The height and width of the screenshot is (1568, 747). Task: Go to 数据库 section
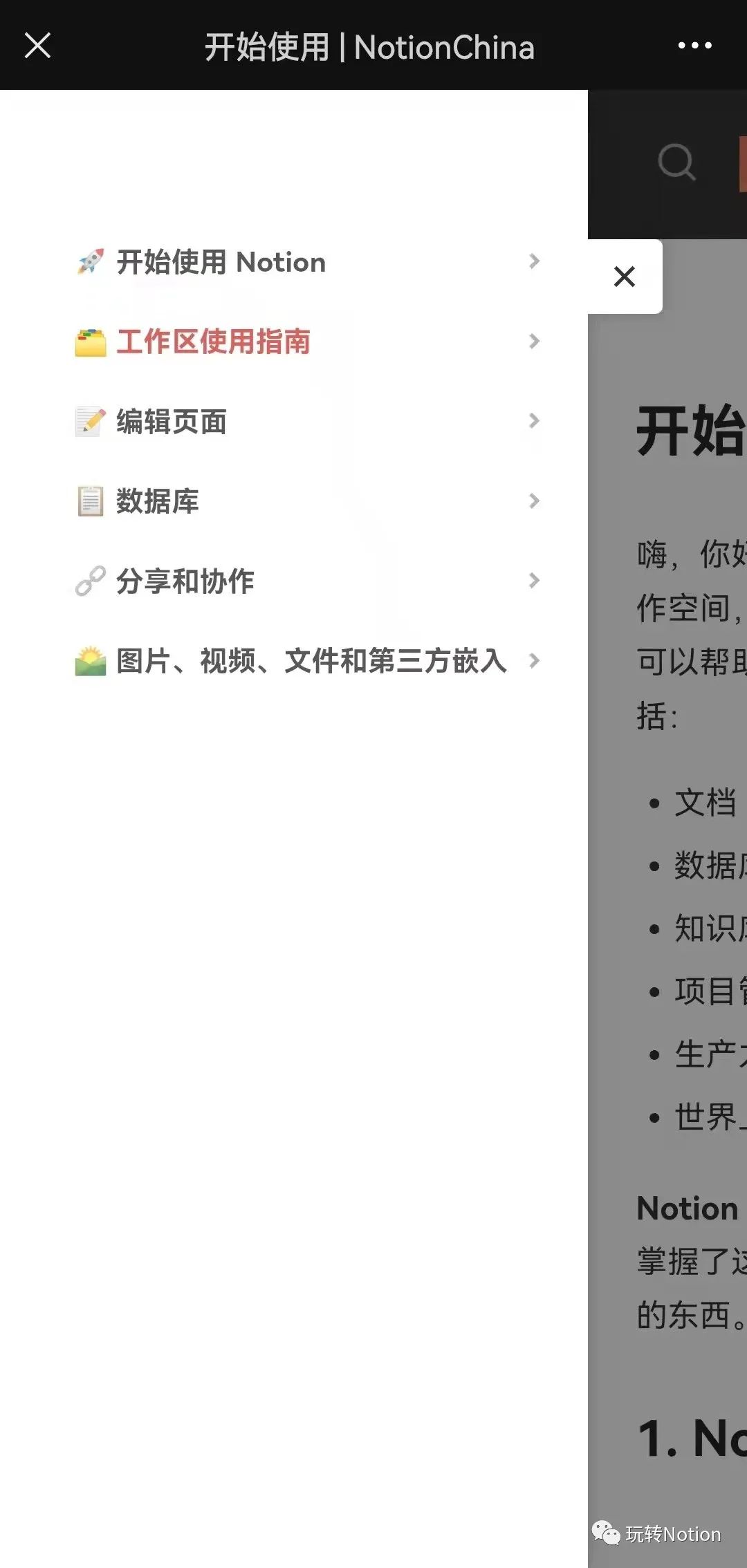pyautogui.click(x=158, y=501)
